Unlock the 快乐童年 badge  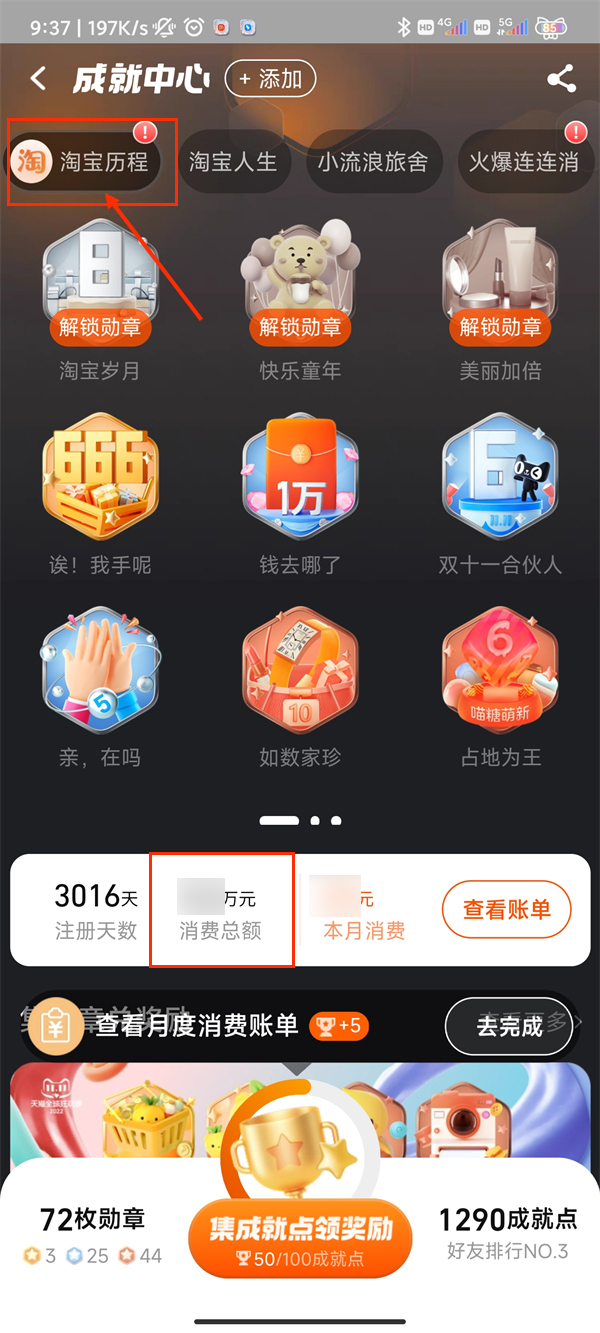(x=300, y=327)
